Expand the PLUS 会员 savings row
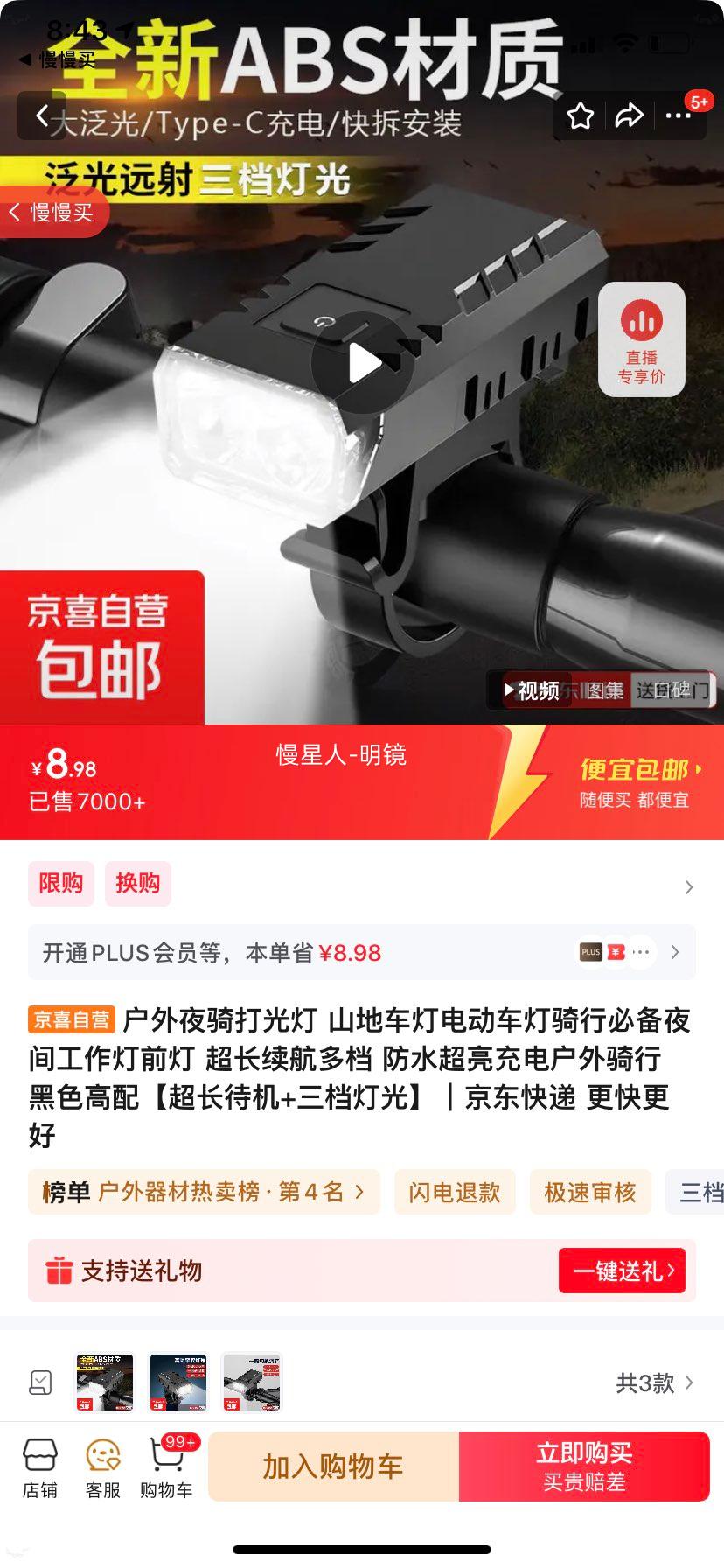The image size is (724, 1568). (x=673, y=952)
